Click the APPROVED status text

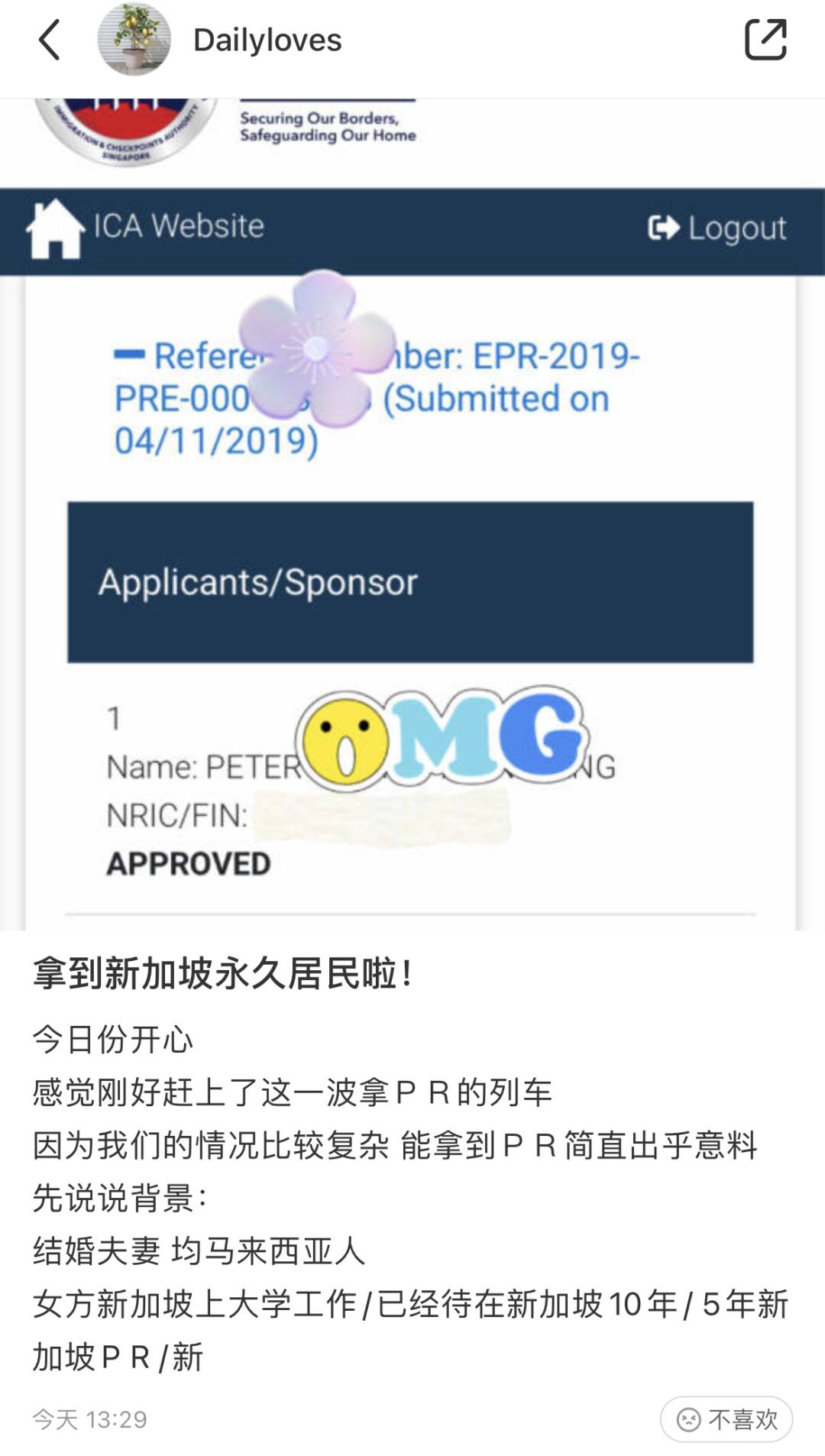point(187,866)
